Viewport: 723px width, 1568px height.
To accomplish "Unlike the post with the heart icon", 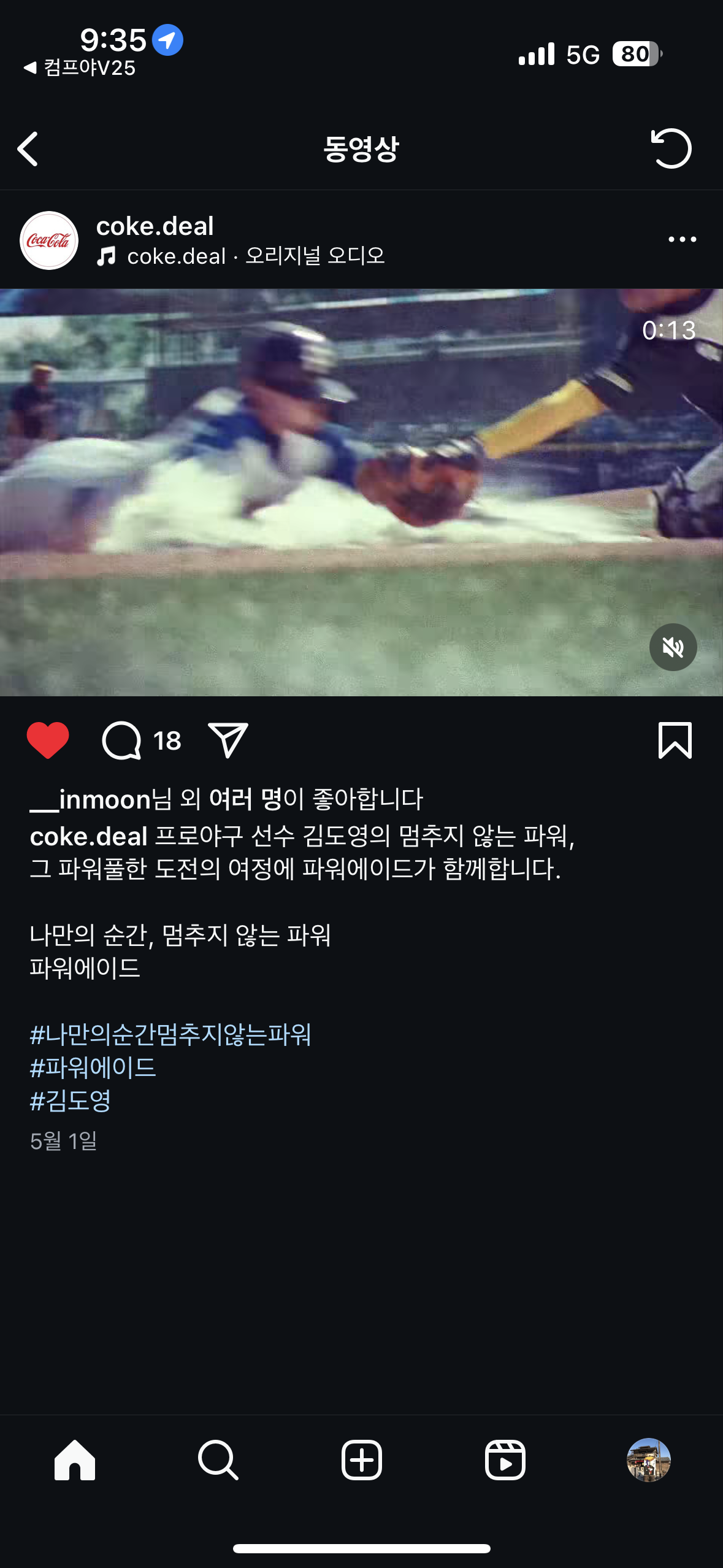I will pos(48,740).
